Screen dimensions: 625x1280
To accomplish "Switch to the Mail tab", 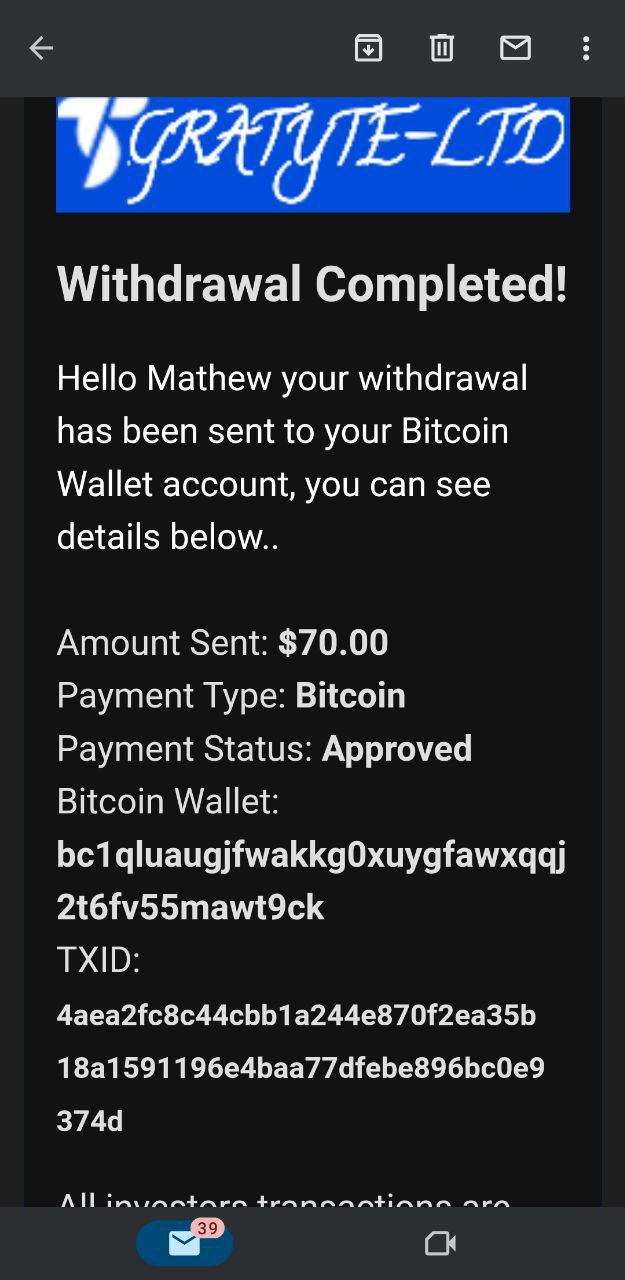I will pyautogui.click(x=185, y=1243).
